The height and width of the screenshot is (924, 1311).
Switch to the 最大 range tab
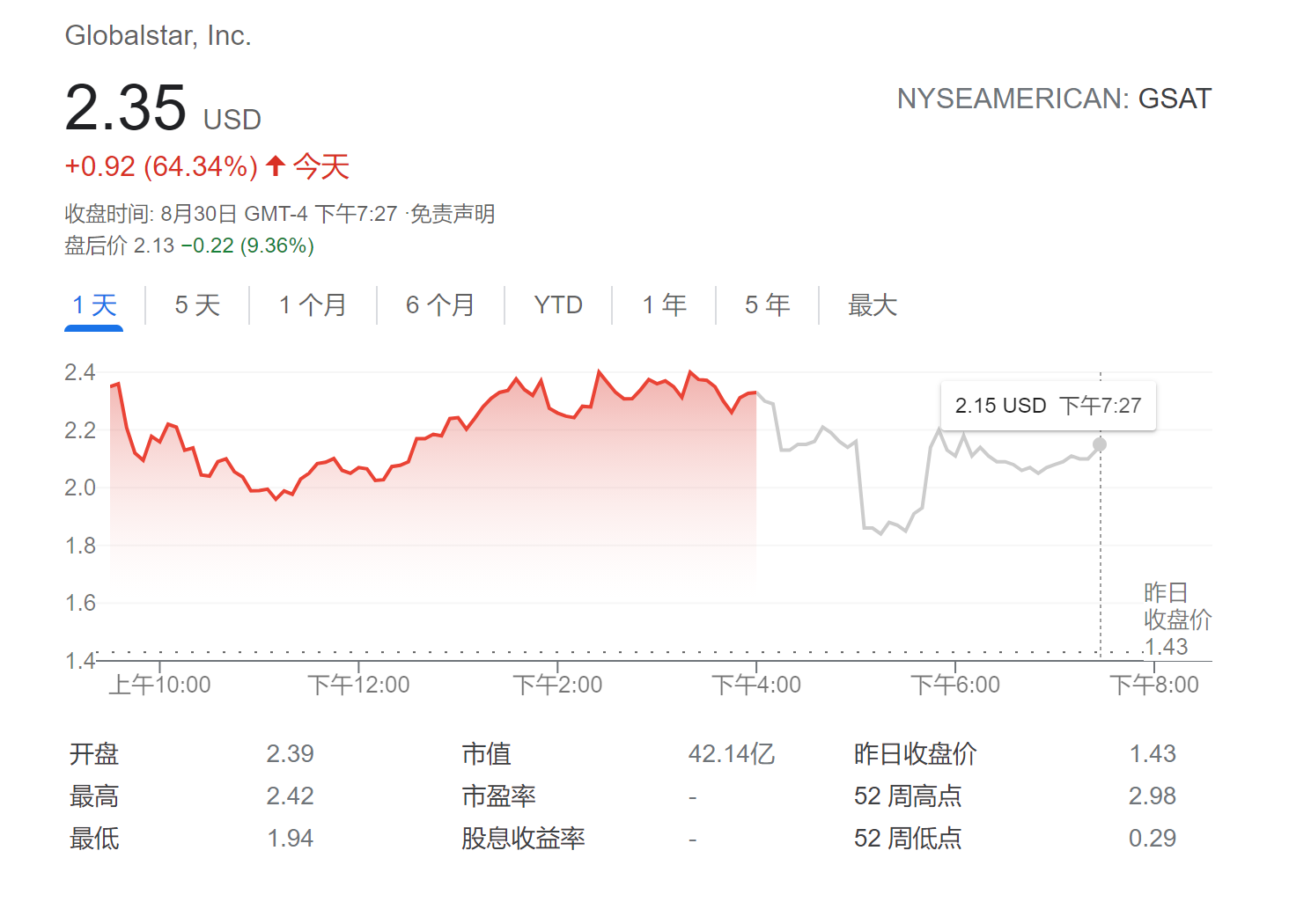point(872,305)
